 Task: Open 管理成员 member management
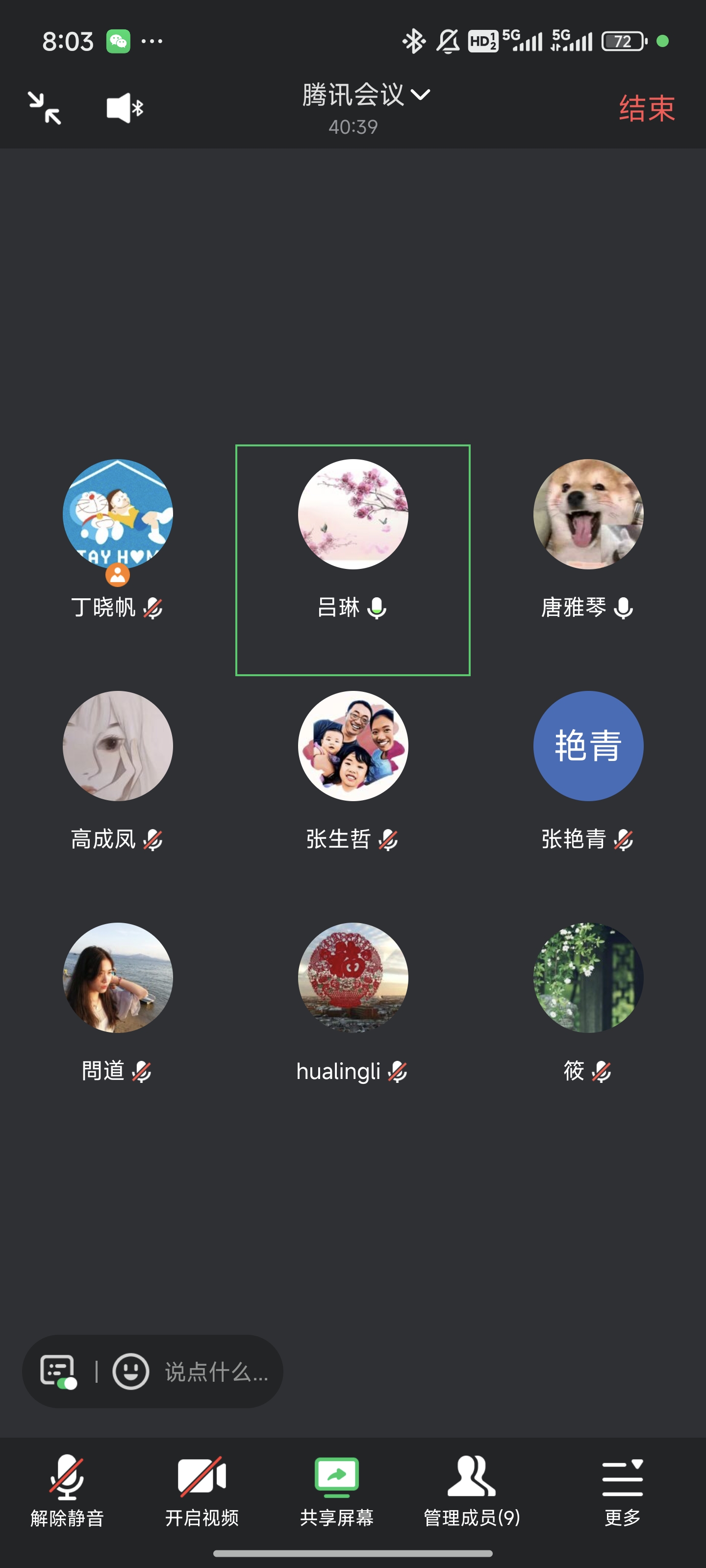tap(472, 1490)
